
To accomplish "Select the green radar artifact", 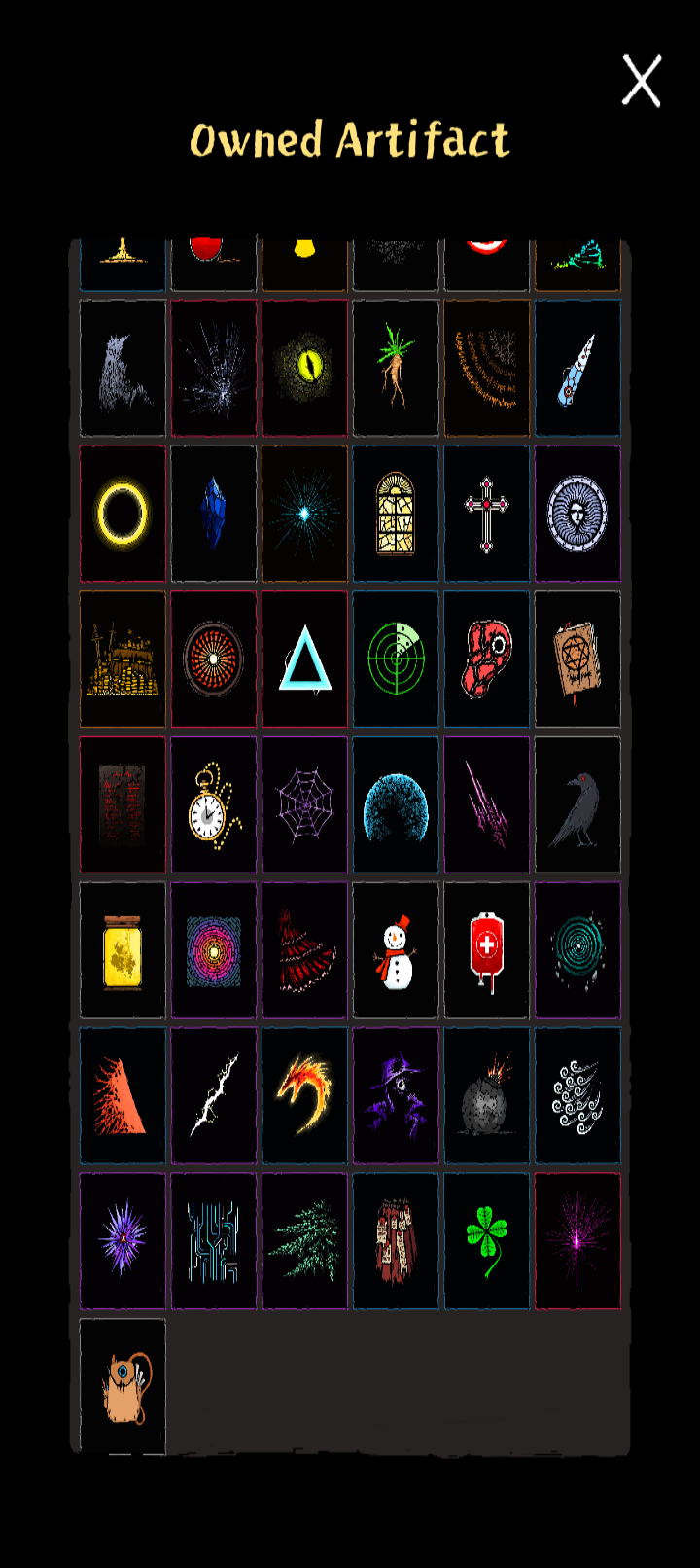I will tap(396, 659).
